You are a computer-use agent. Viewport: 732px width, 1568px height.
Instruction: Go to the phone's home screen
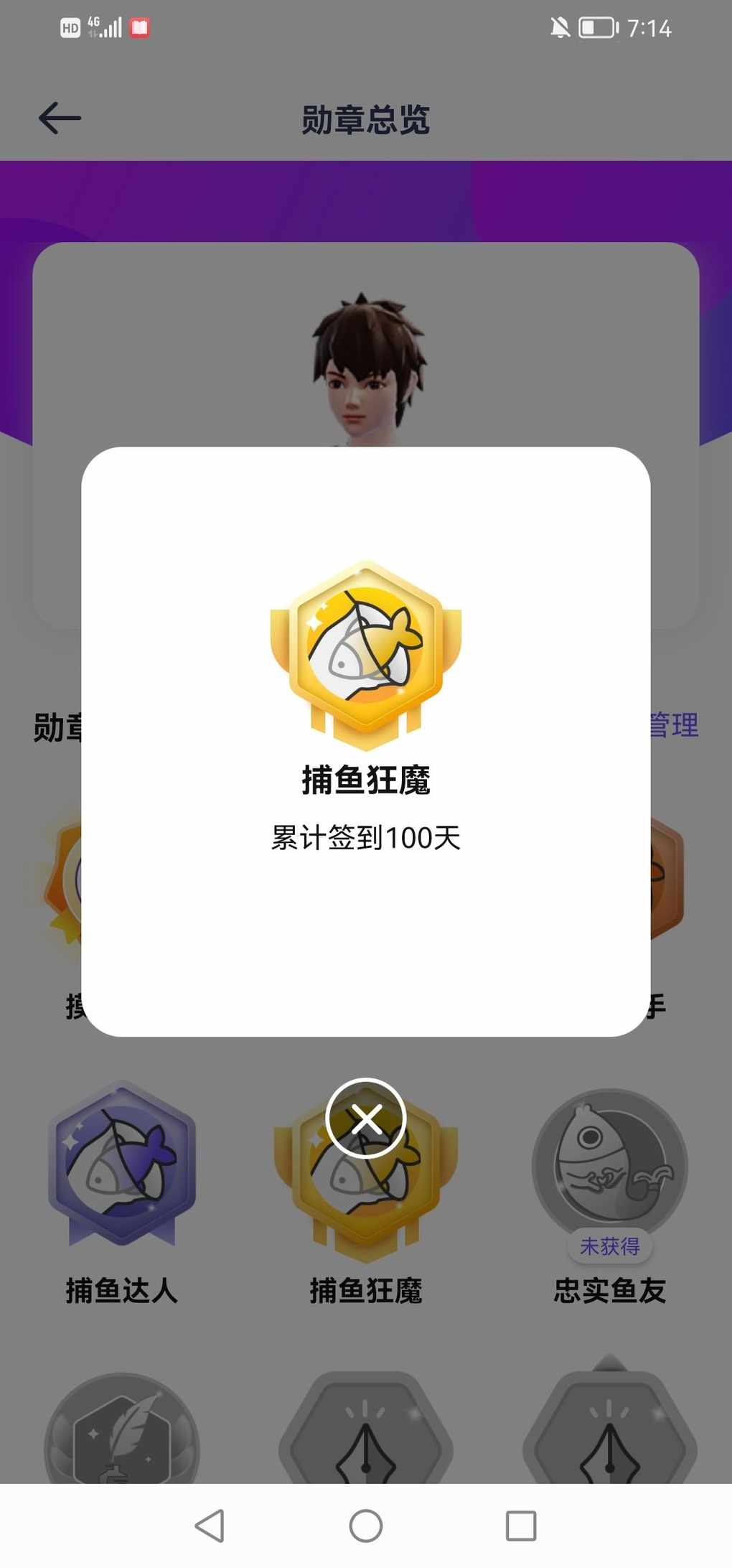click(366, 1526)
